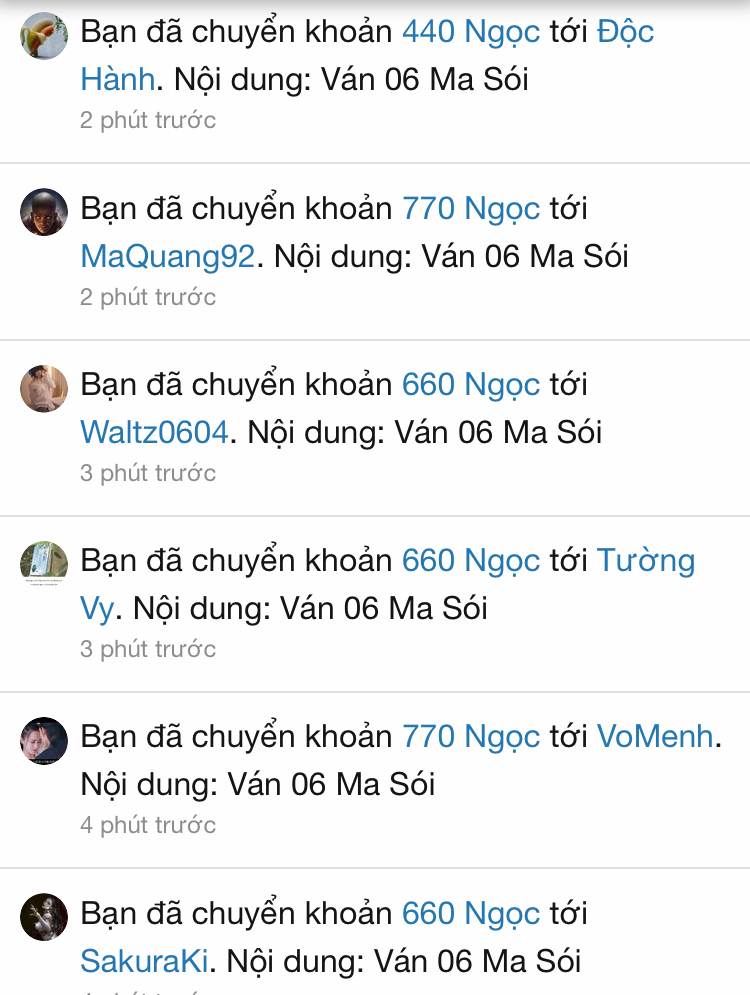Screen dimensions: 750x995
Task: Open the VoMenh user link
Action: coord(655,737)
